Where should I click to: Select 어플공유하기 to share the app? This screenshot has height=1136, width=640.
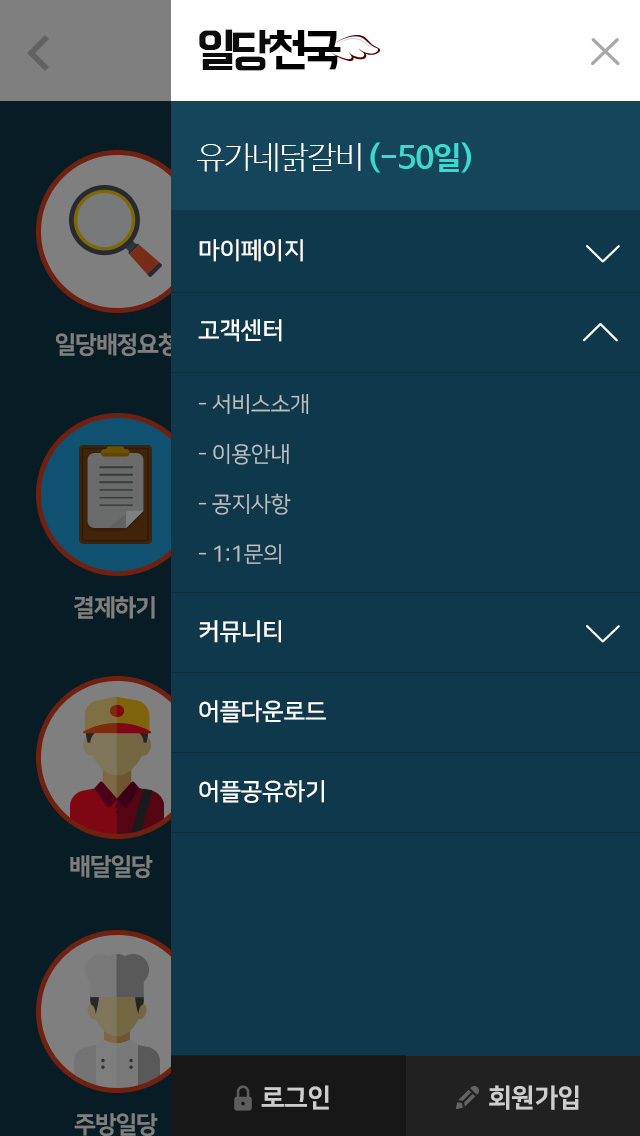tap(405, 793)
